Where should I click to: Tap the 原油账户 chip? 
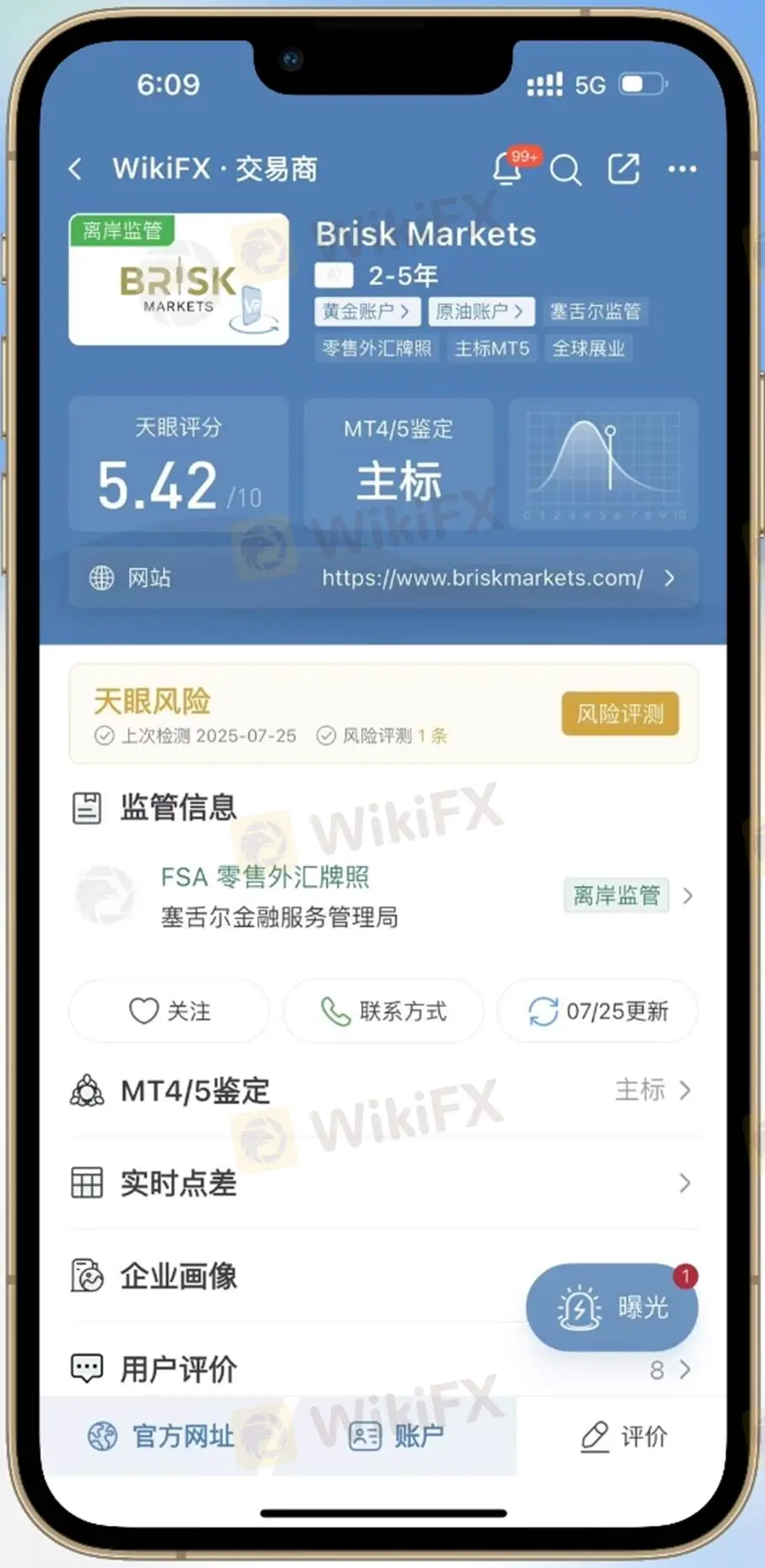coord(480,312)
